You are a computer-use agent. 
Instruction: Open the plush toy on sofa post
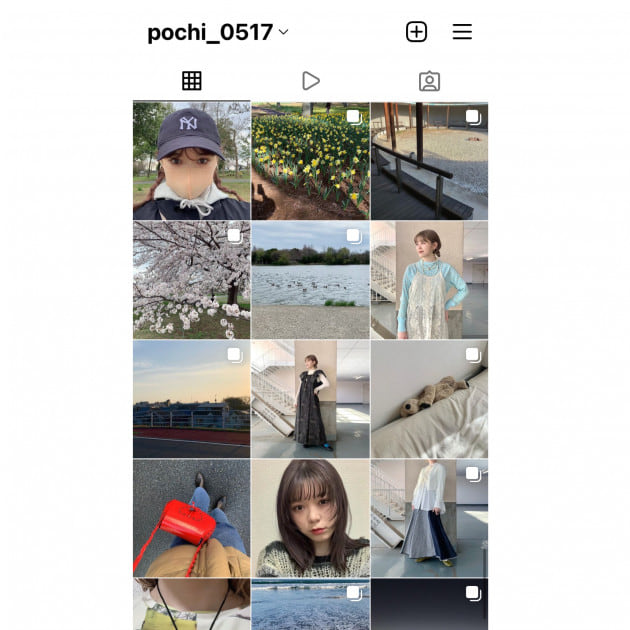point(429,399)
